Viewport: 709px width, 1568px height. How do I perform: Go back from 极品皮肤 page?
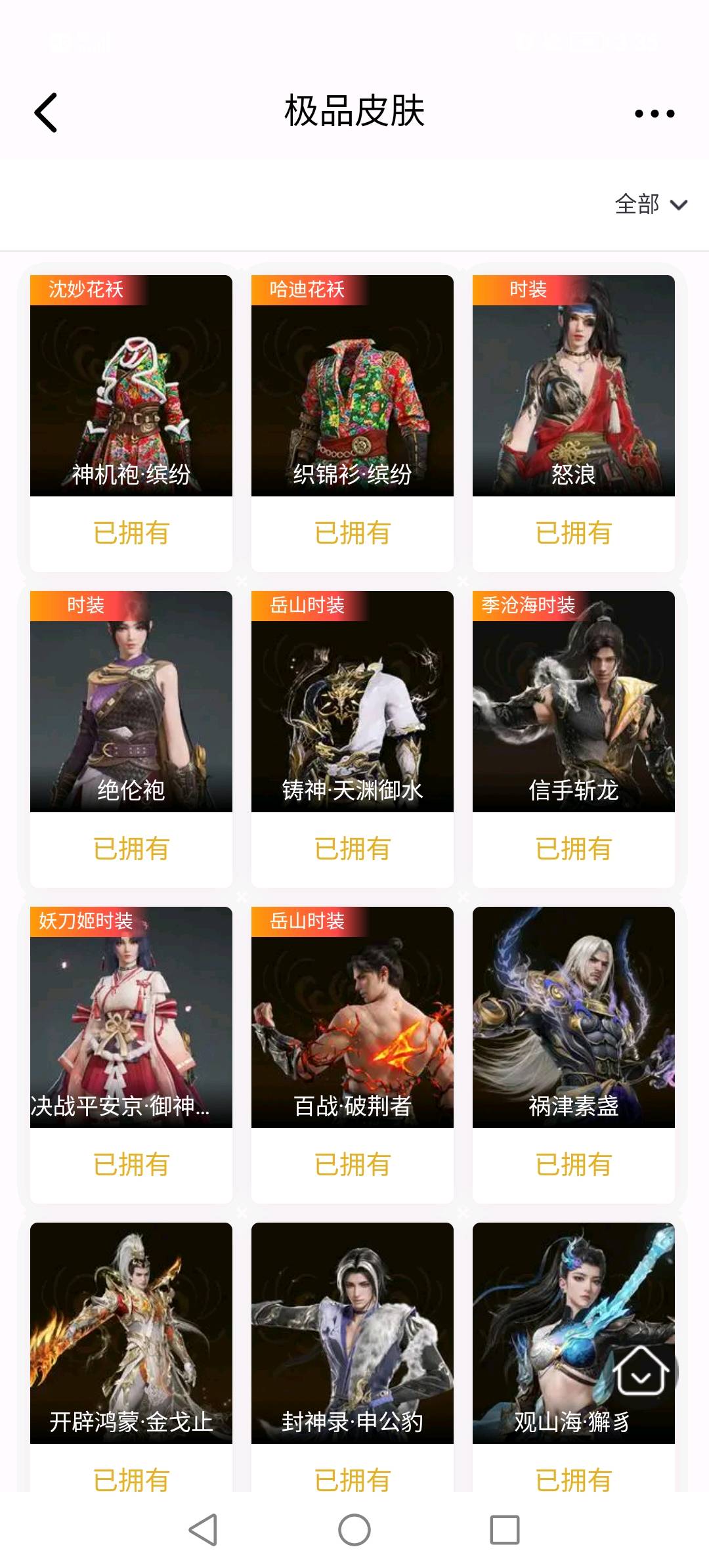click(46, 113)
